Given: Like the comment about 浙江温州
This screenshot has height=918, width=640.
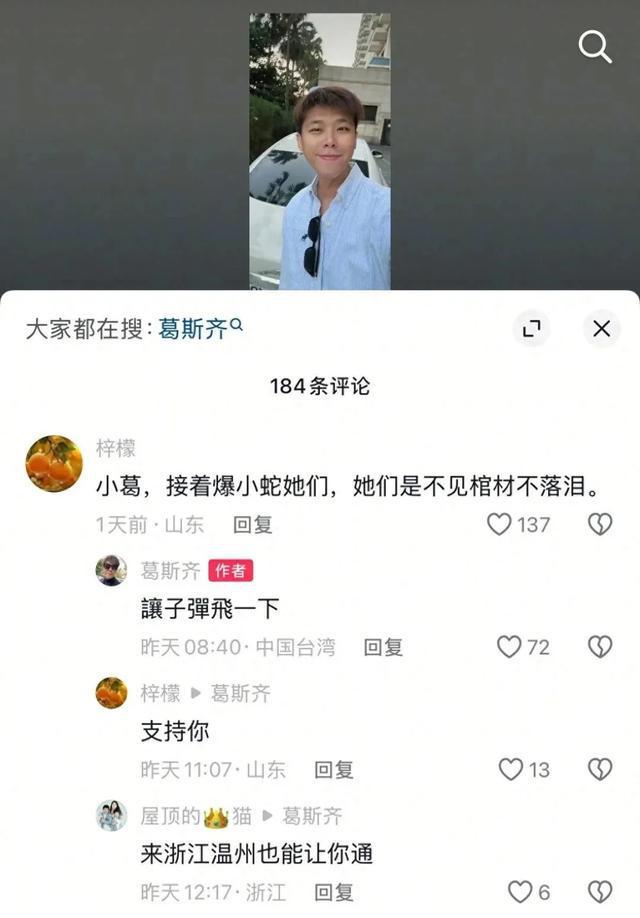Looking at the screenshot, I should tap(520, 891).
